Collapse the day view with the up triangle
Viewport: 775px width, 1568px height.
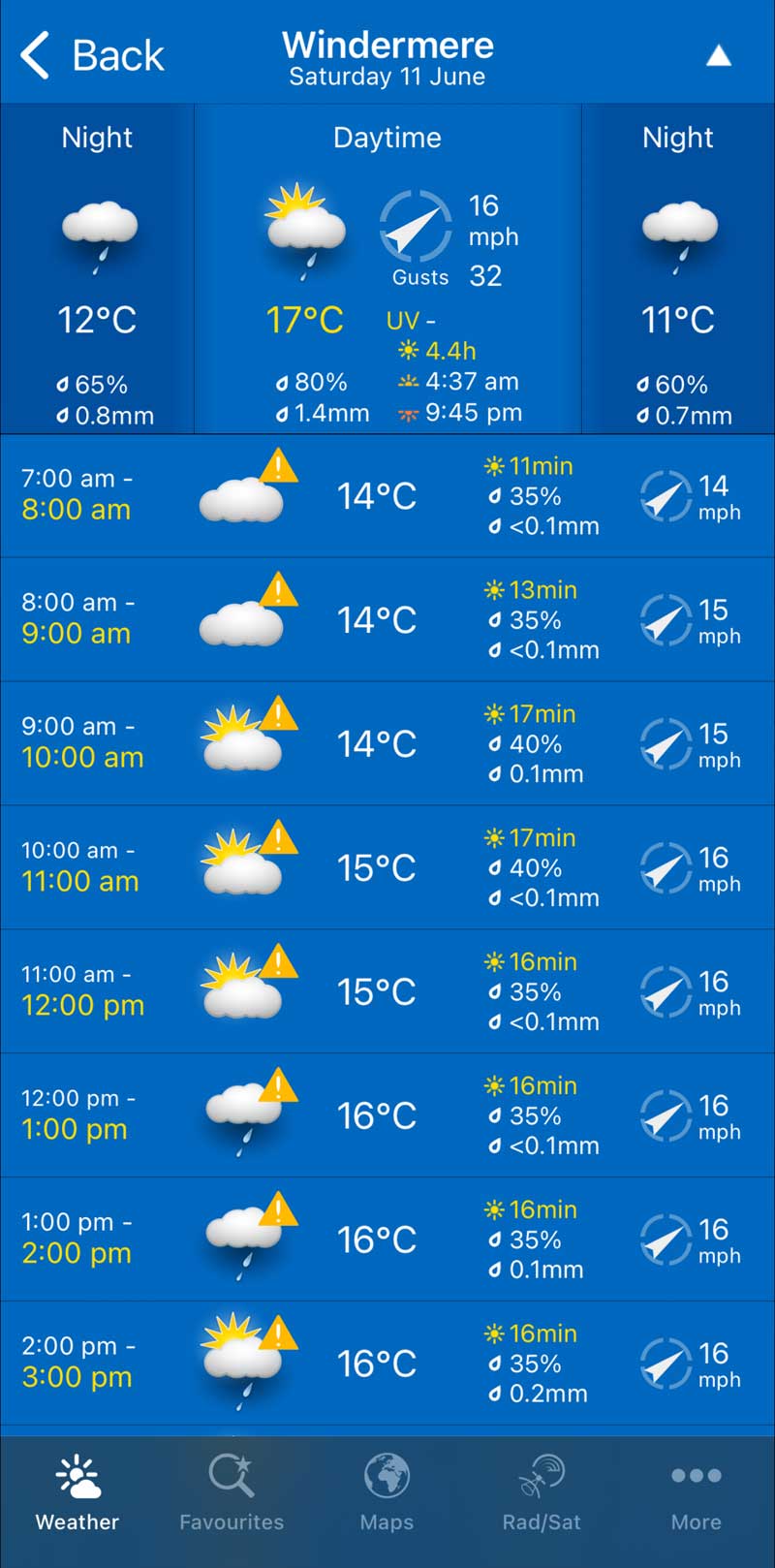[718, 56]
